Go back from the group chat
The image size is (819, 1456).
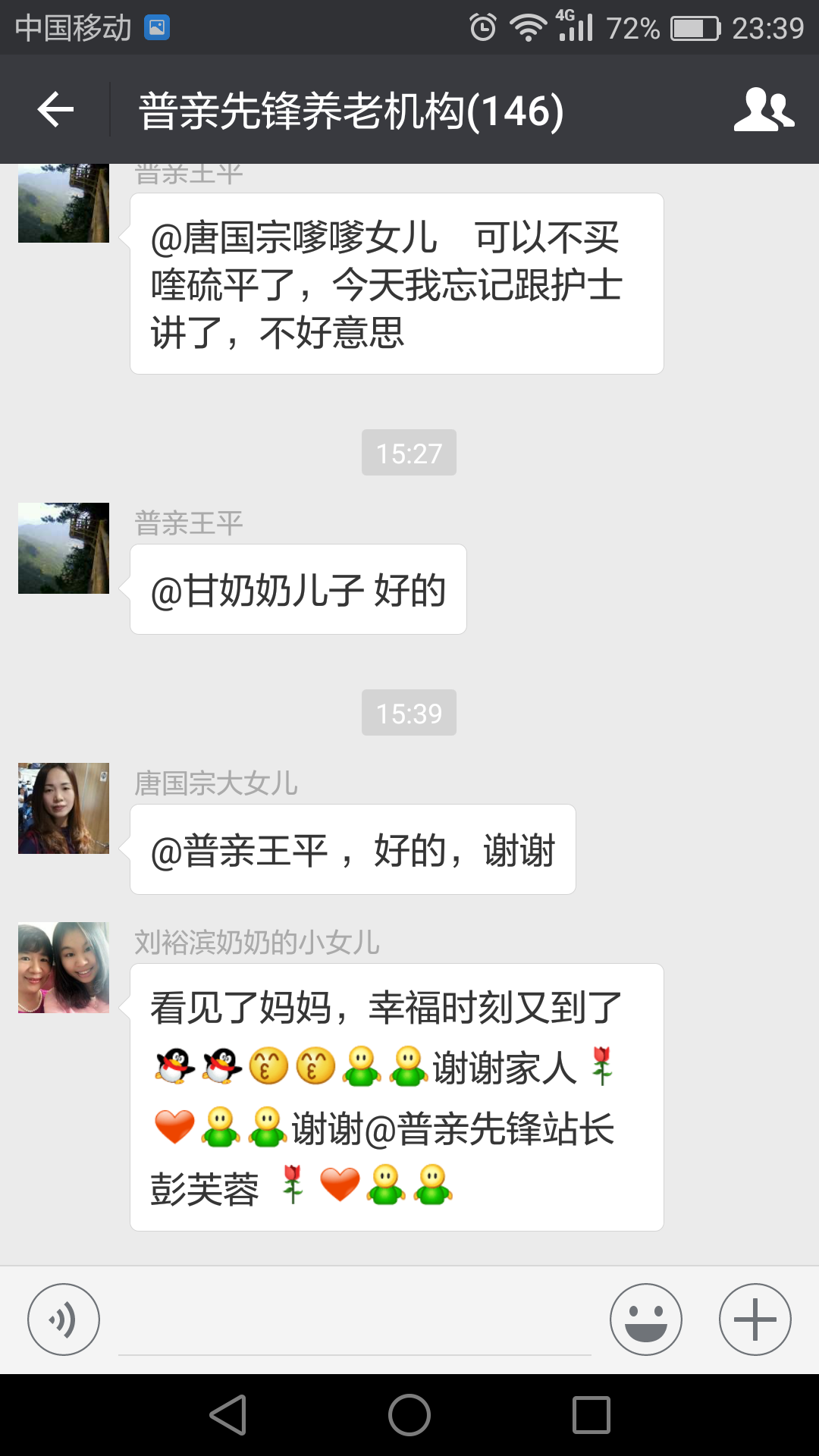point(55,110)
